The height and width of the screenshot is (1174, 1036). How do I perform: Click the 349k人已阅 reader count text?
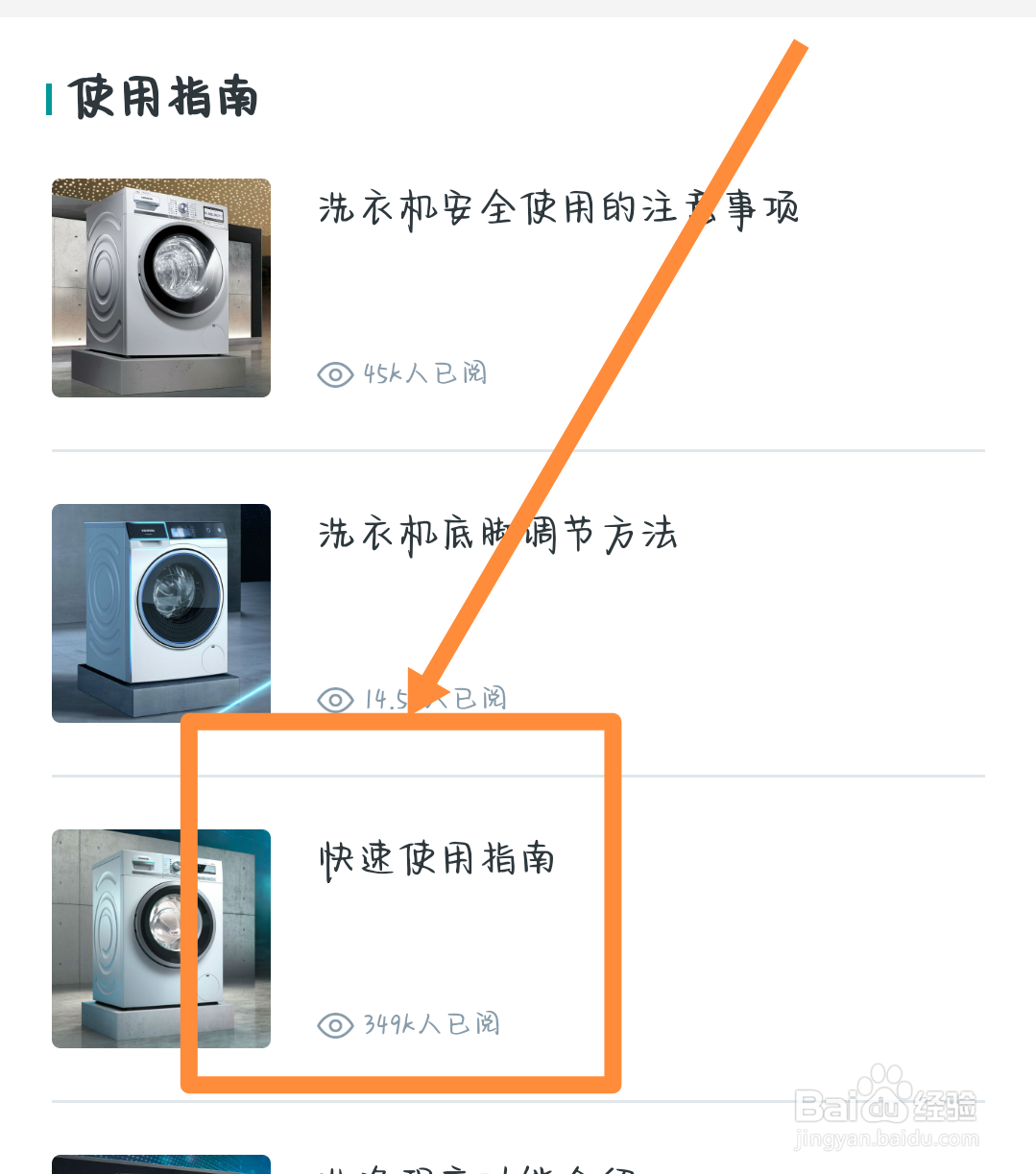pos(430,1025)
